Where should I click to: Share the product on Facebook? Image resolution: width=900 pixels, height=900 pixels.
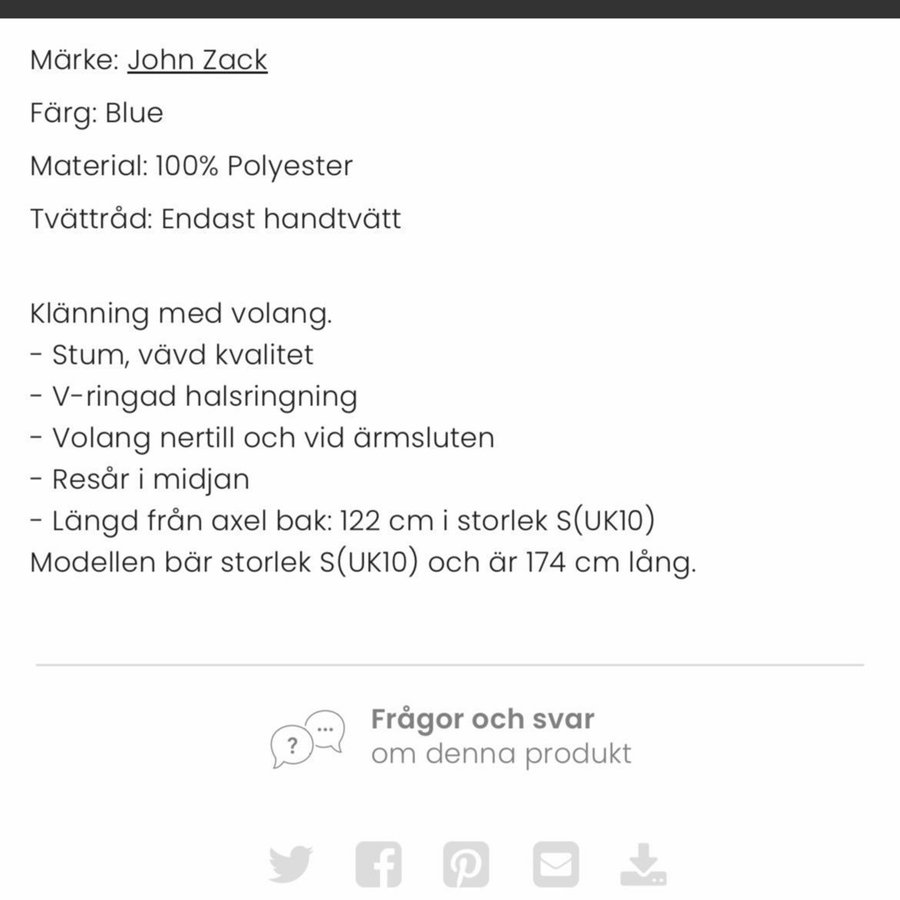pos(378,864)
